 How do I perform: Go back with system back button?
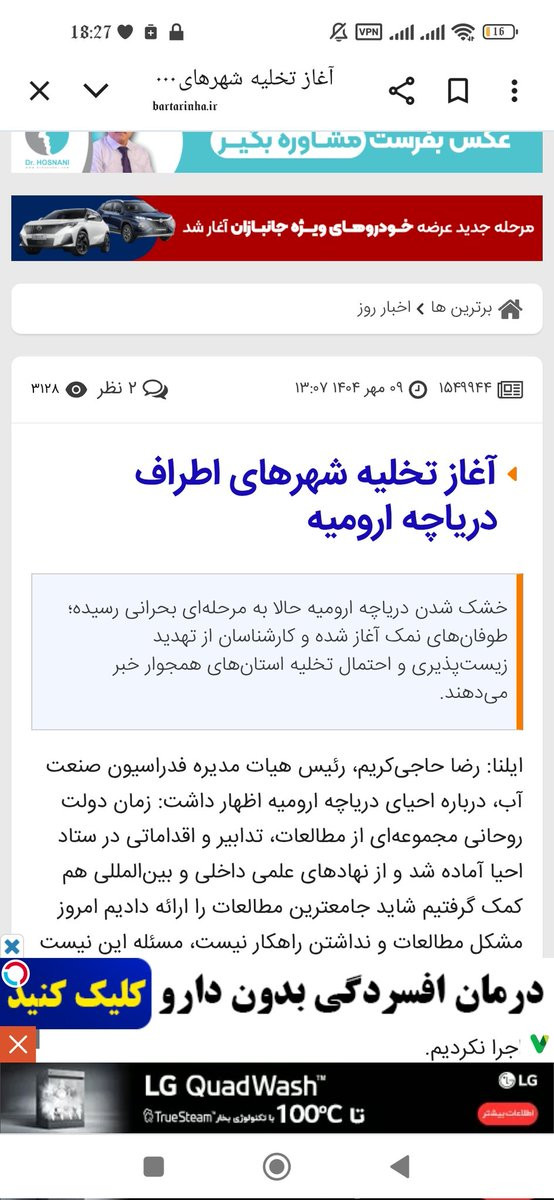[400, 1165]
